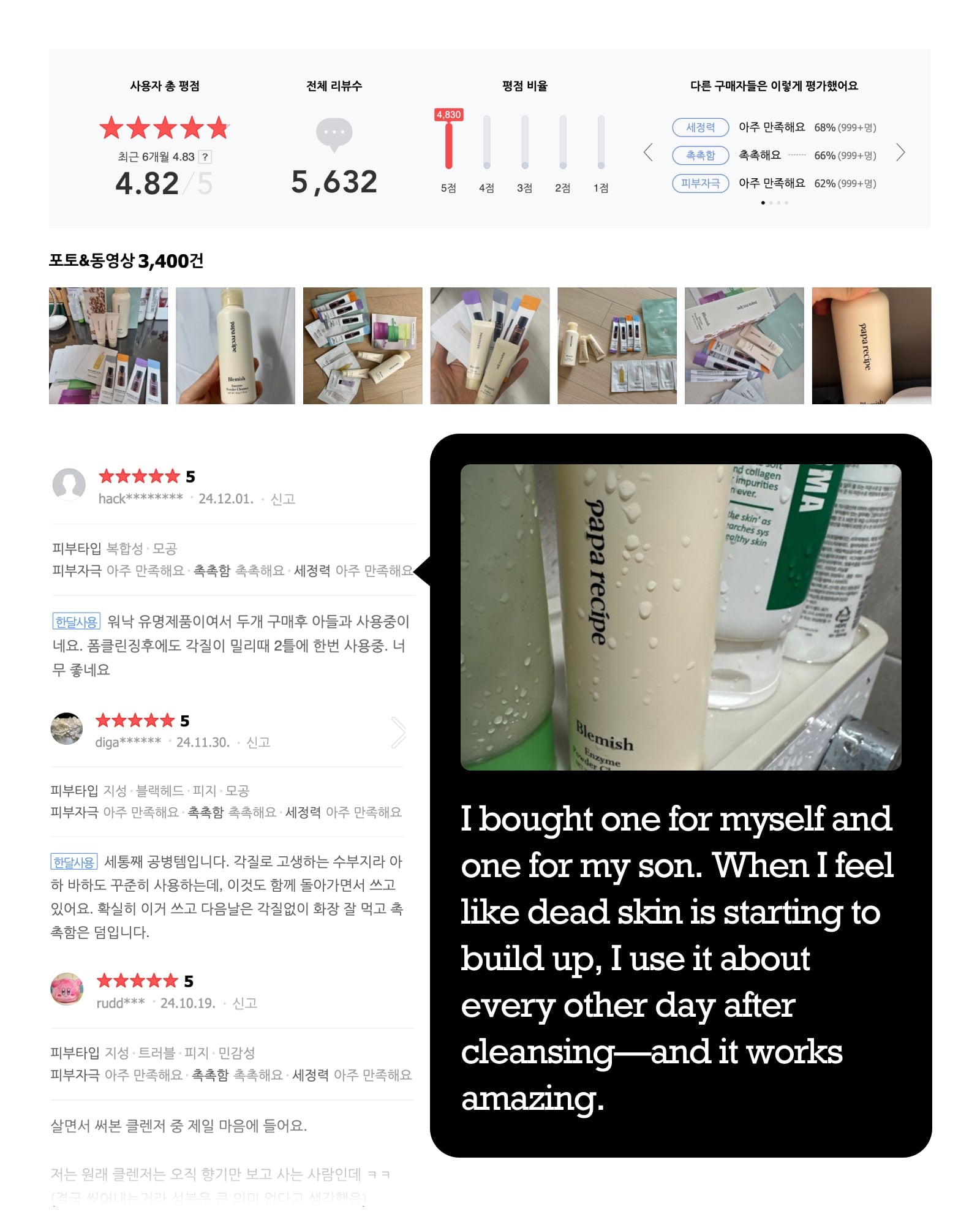Click the red five-star overall rating icon
980x1225 pixels.
click(x=164, y=129)
